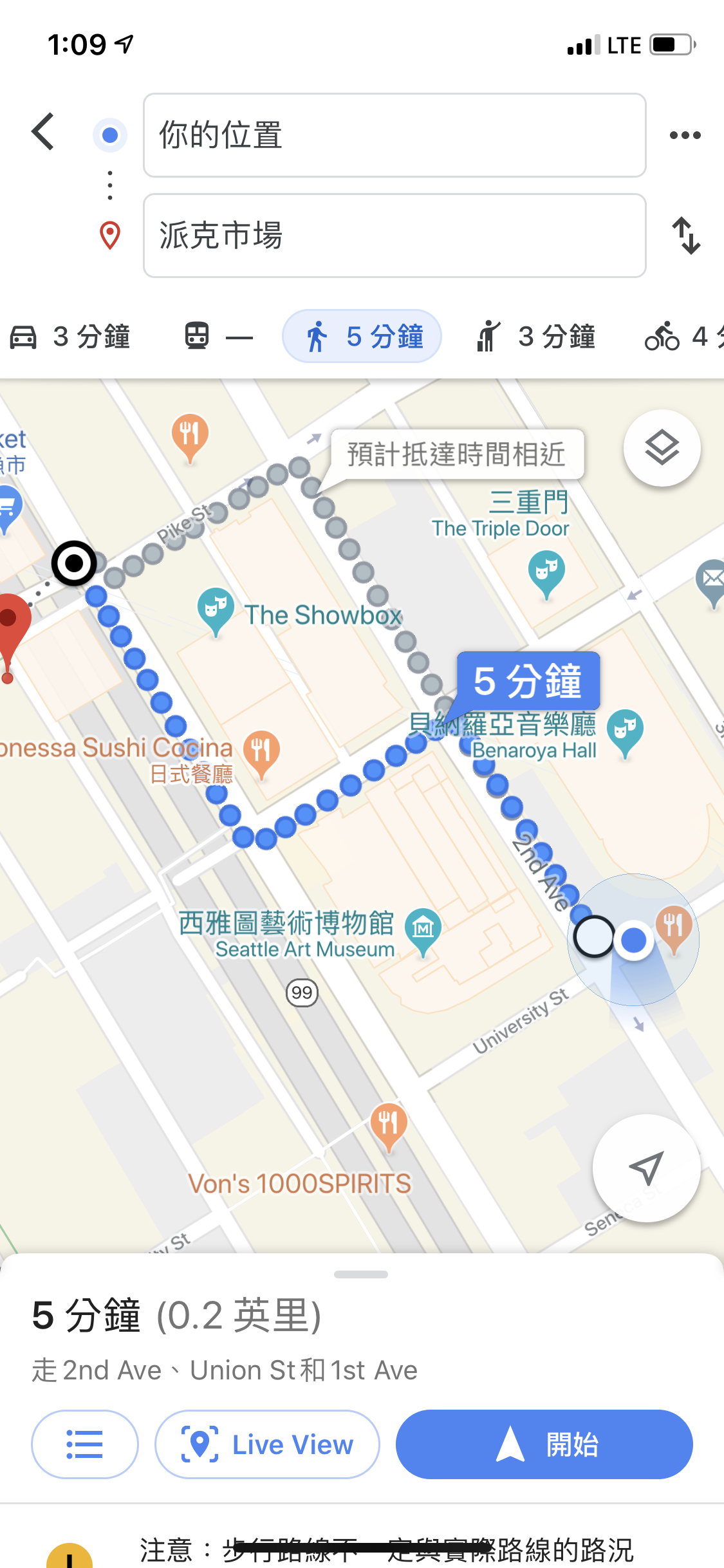
Task: Switch to driving mode, 3 分鐘
Action: [x=71, y=337]
